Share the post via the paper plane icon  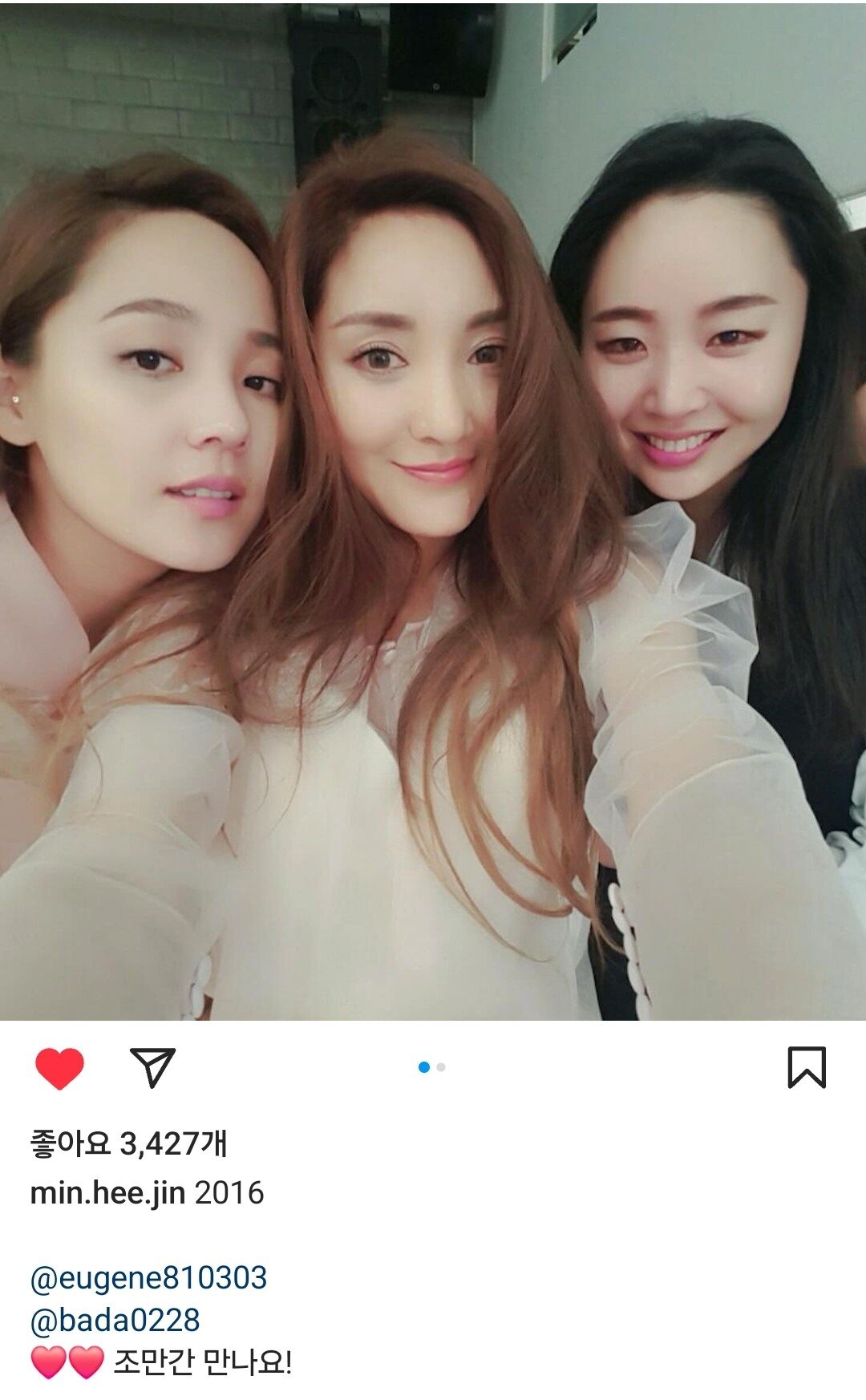pyautogui.click(x=152, y=1067)
